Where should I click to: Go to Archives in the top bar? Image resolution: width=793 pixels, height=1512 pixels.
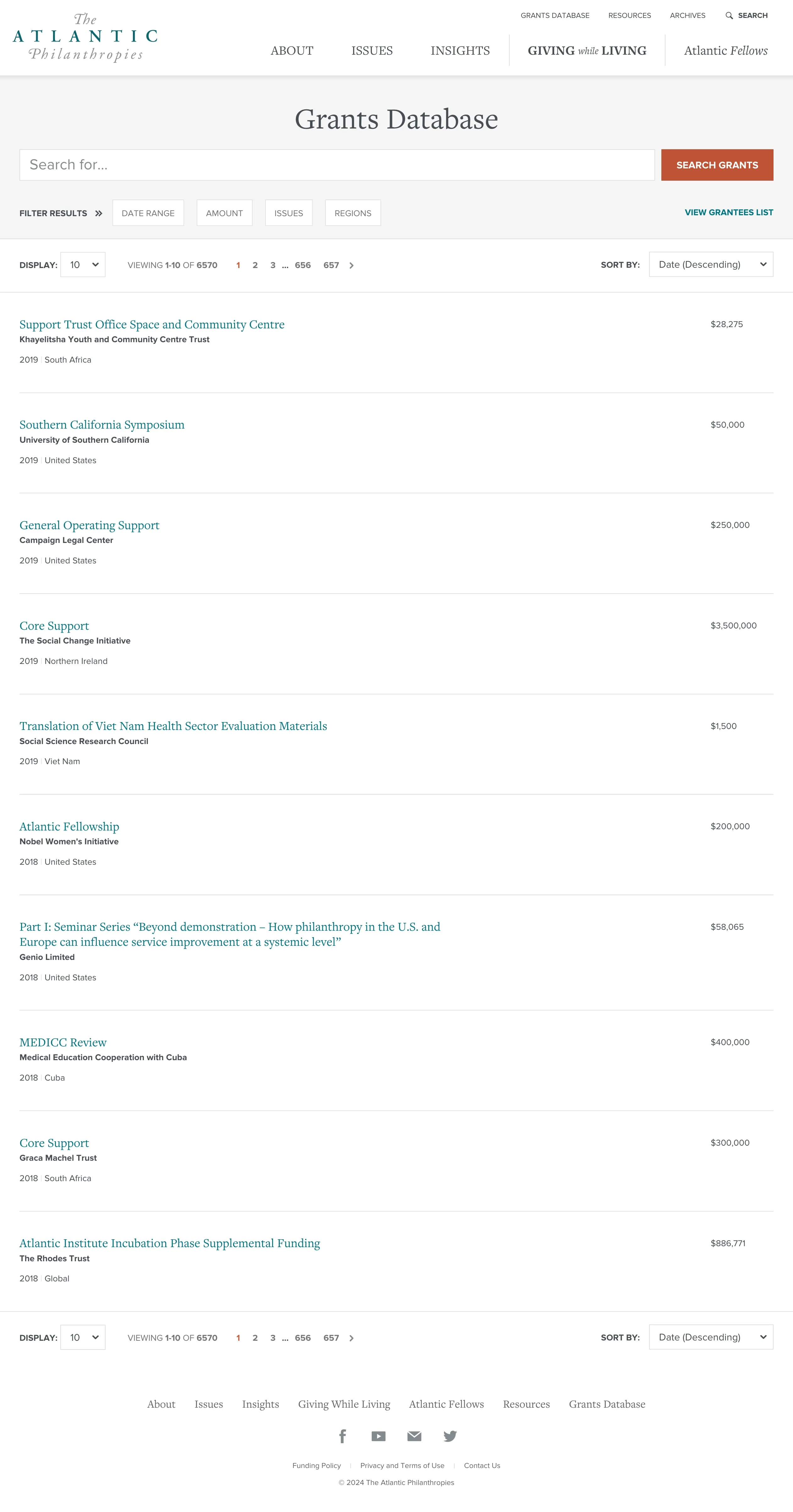[687, 16]
